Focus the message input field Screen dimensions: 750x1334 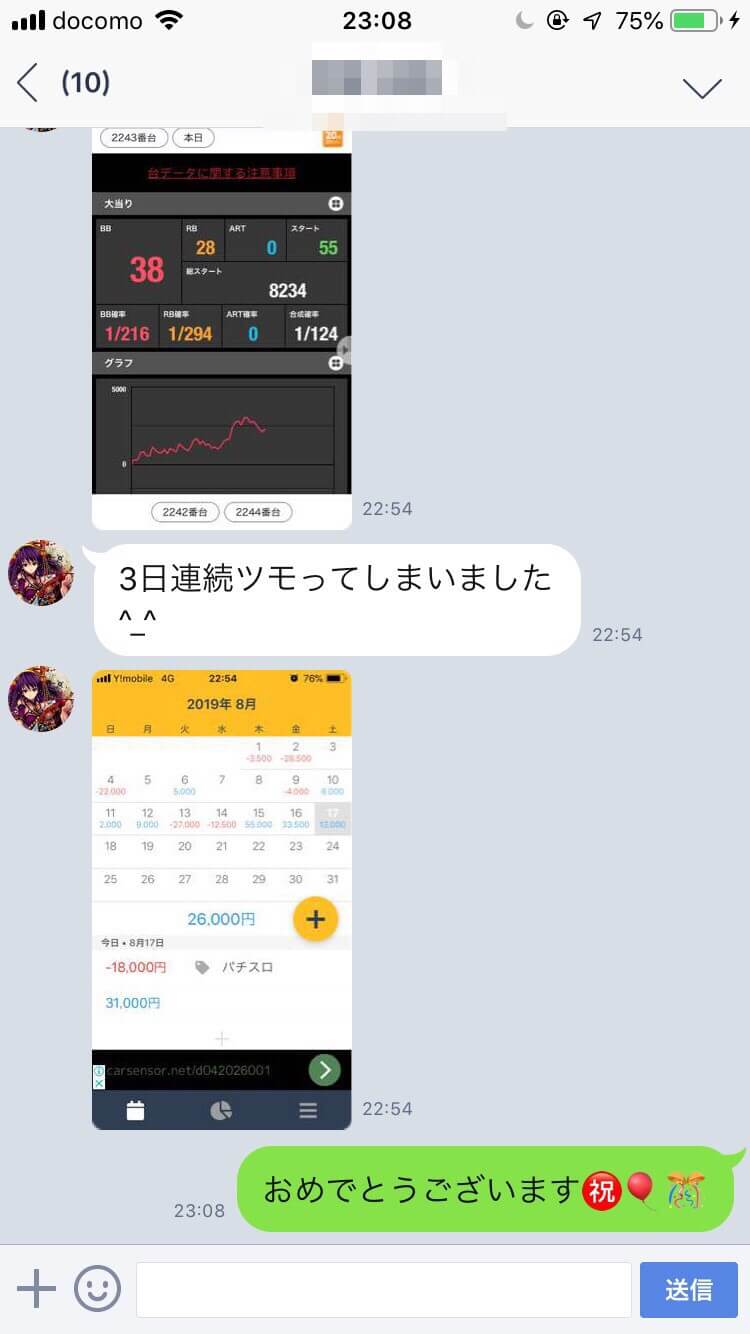coord(384,1289)
